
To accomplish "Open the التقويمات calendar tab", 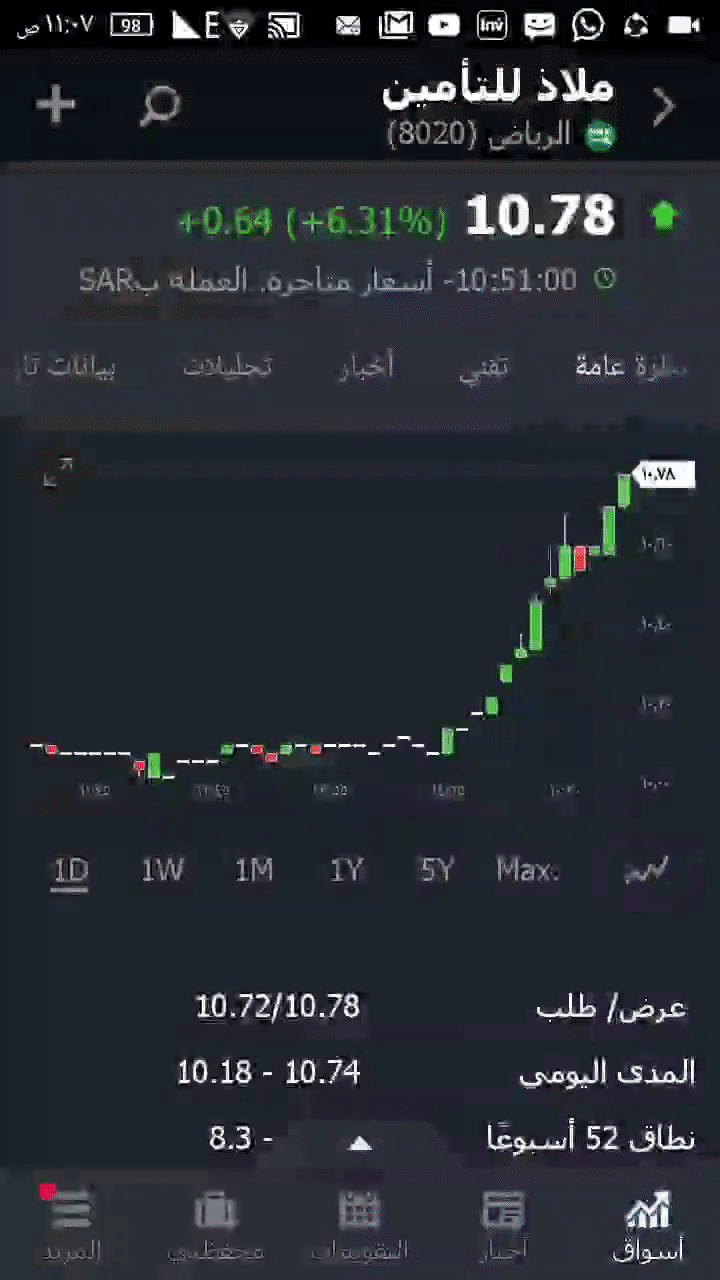I will (x=360, y=1224).
